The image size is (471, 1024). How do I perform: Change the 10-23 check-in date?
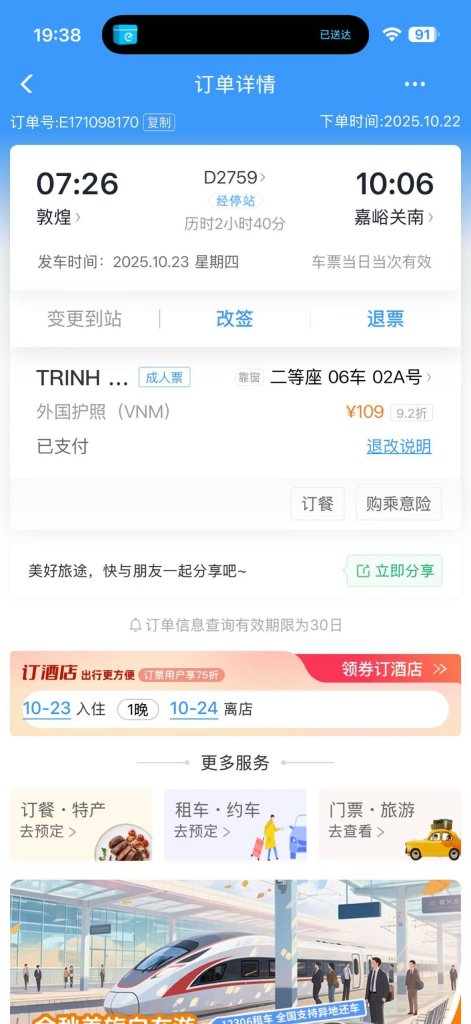(x=46, y=709)
